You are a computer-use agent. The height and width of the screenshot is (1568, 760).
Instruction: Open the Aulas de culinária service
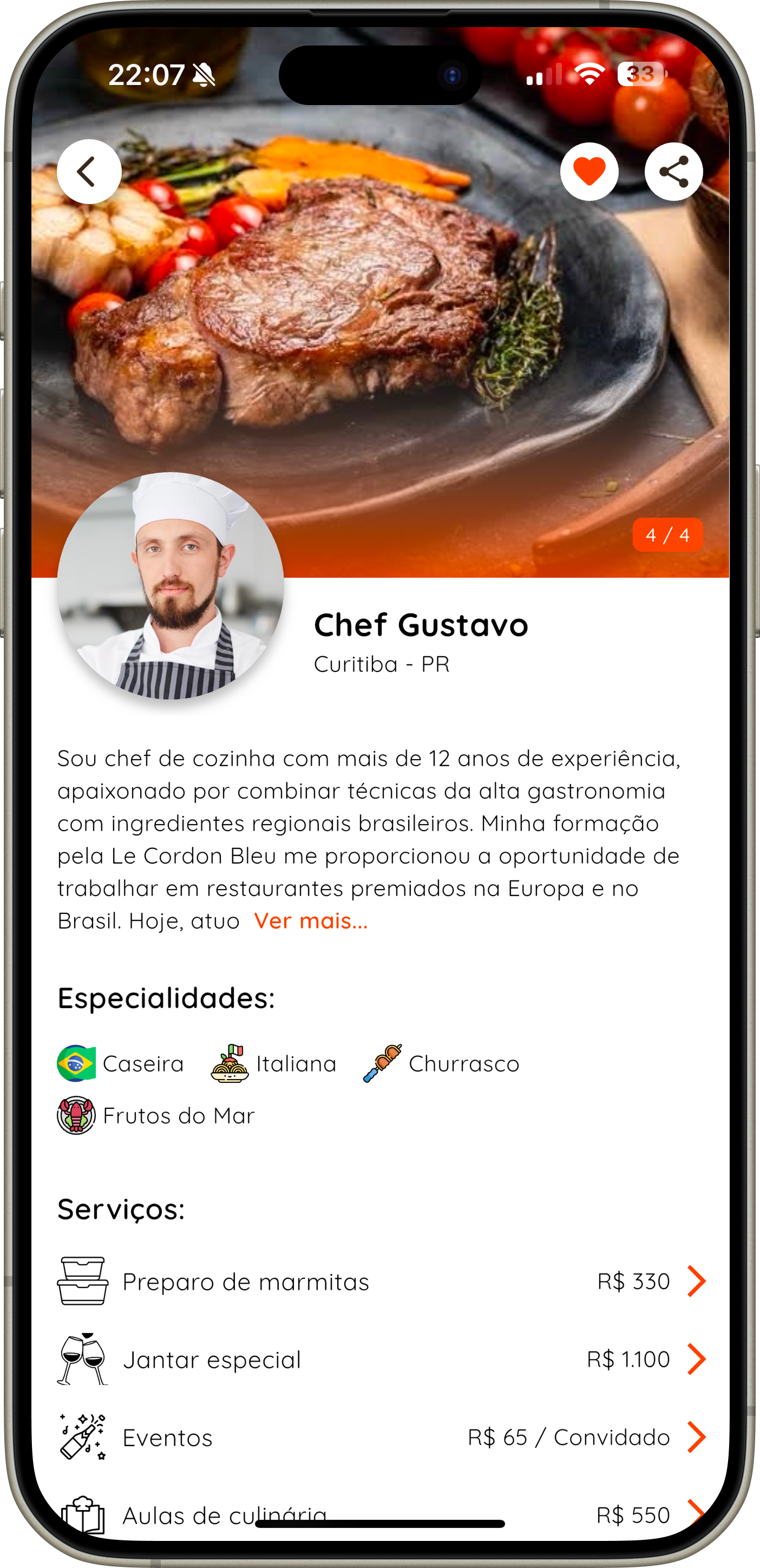381,1514
